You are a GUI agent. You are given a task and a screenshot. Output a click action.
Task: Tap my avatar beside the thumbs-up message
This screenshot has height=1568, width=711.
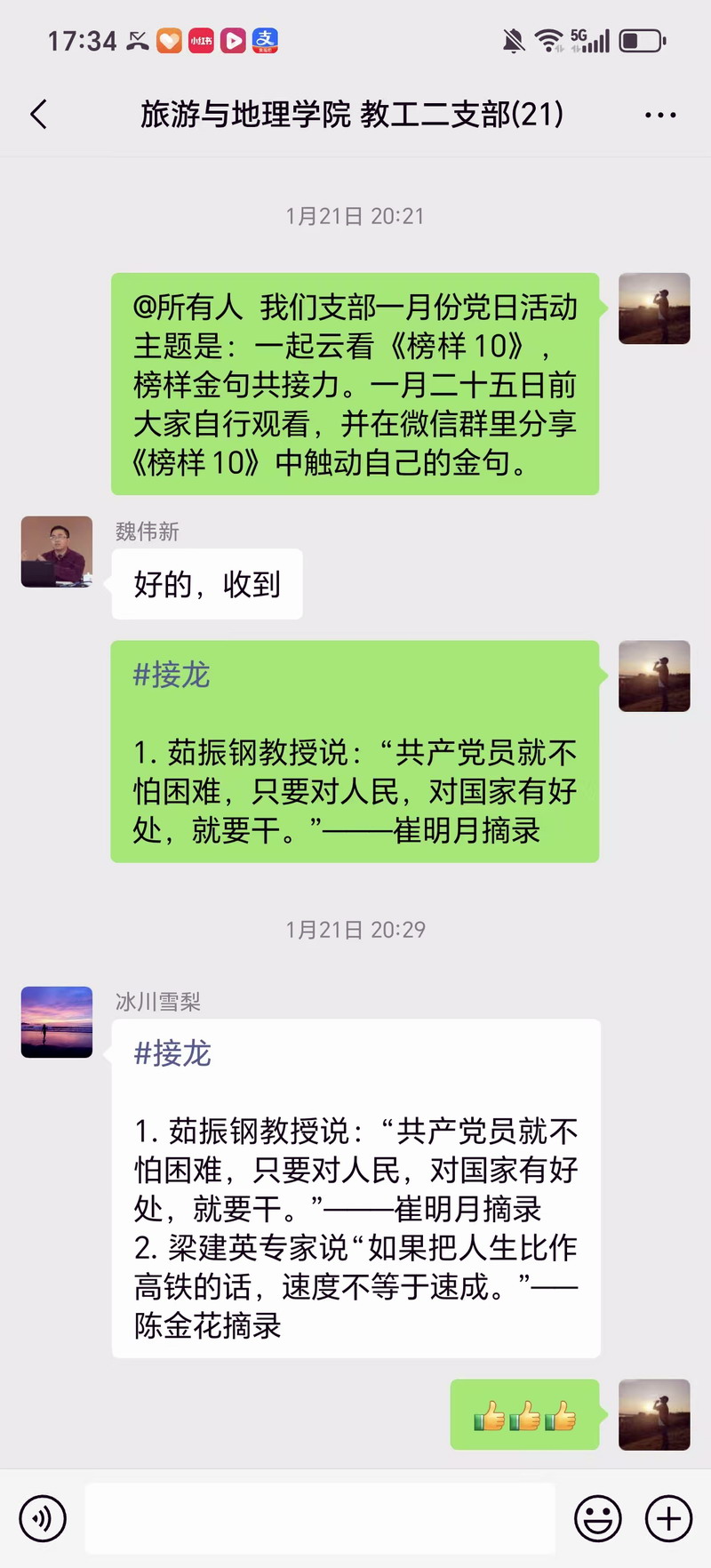654,1414
